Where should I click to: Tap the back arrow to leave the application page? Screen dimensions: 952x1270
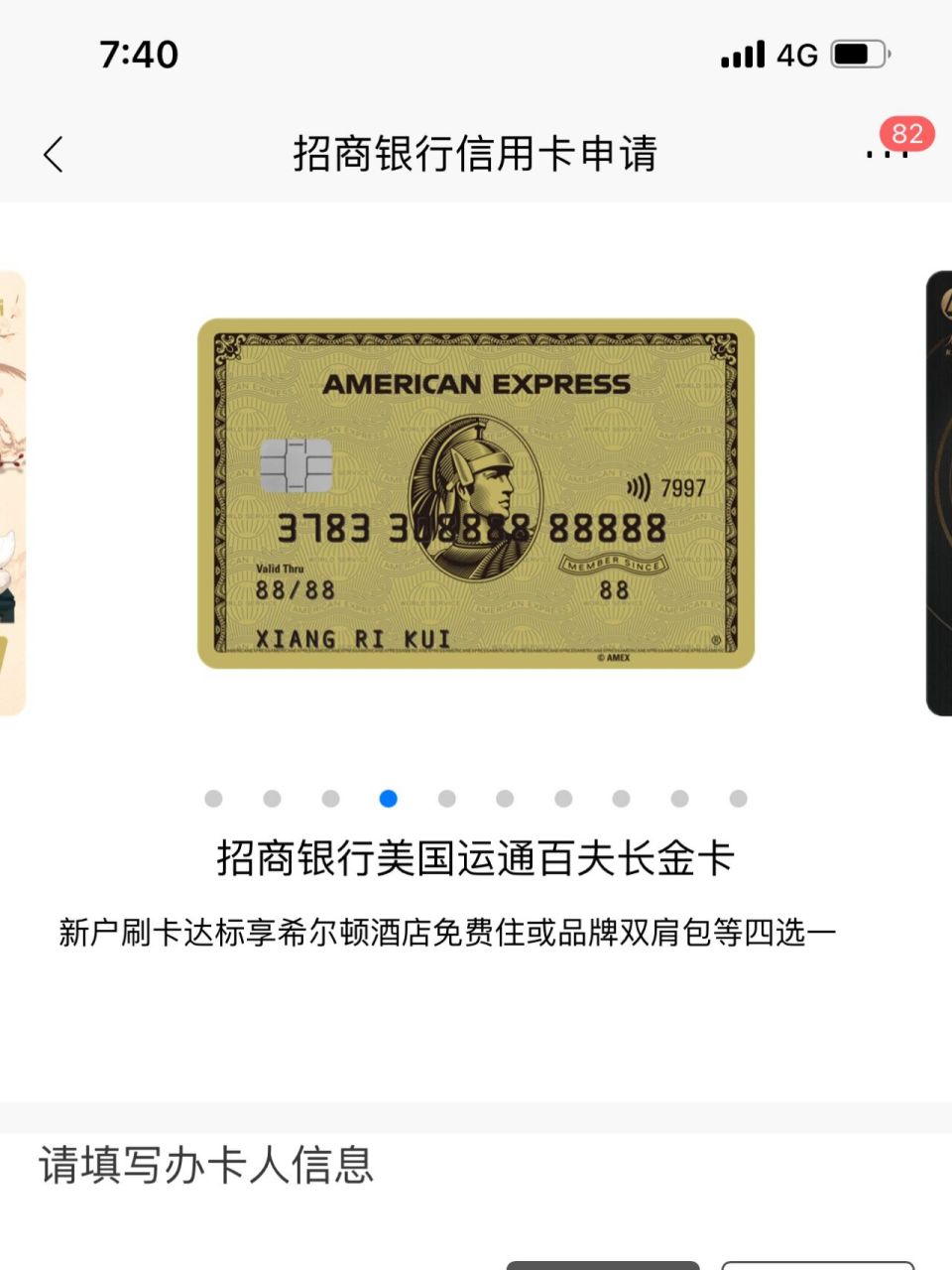tap(52, 155)
